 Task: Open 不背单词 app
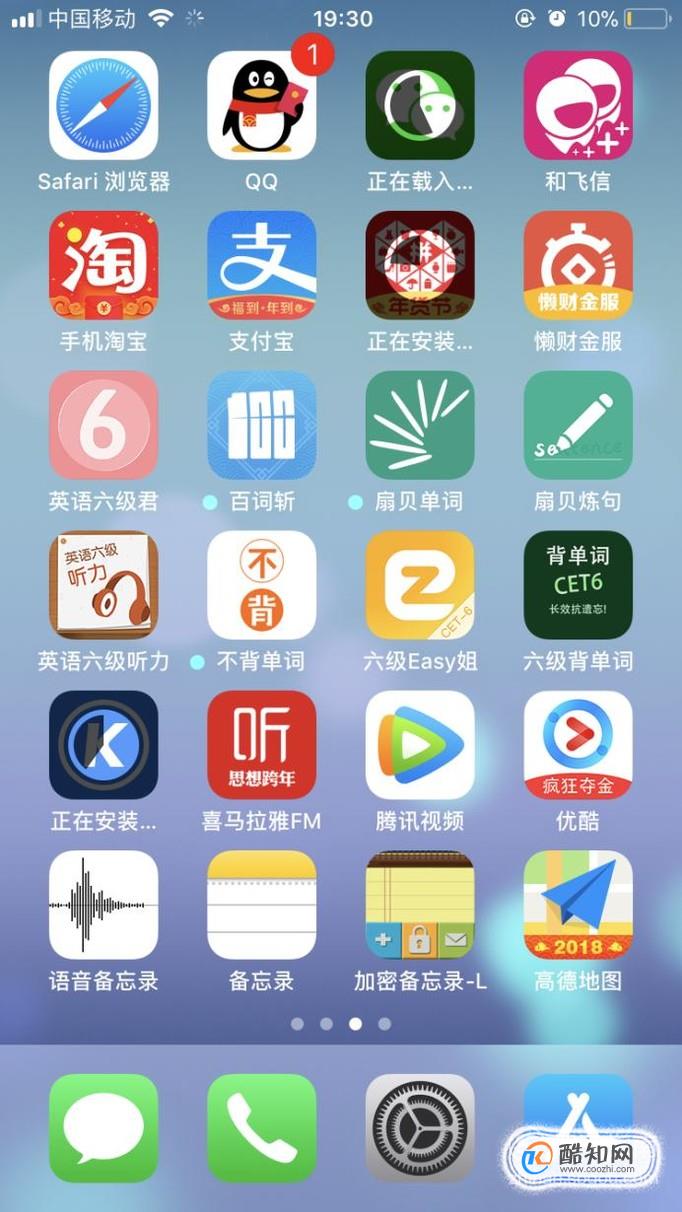[x=261, y=585]
